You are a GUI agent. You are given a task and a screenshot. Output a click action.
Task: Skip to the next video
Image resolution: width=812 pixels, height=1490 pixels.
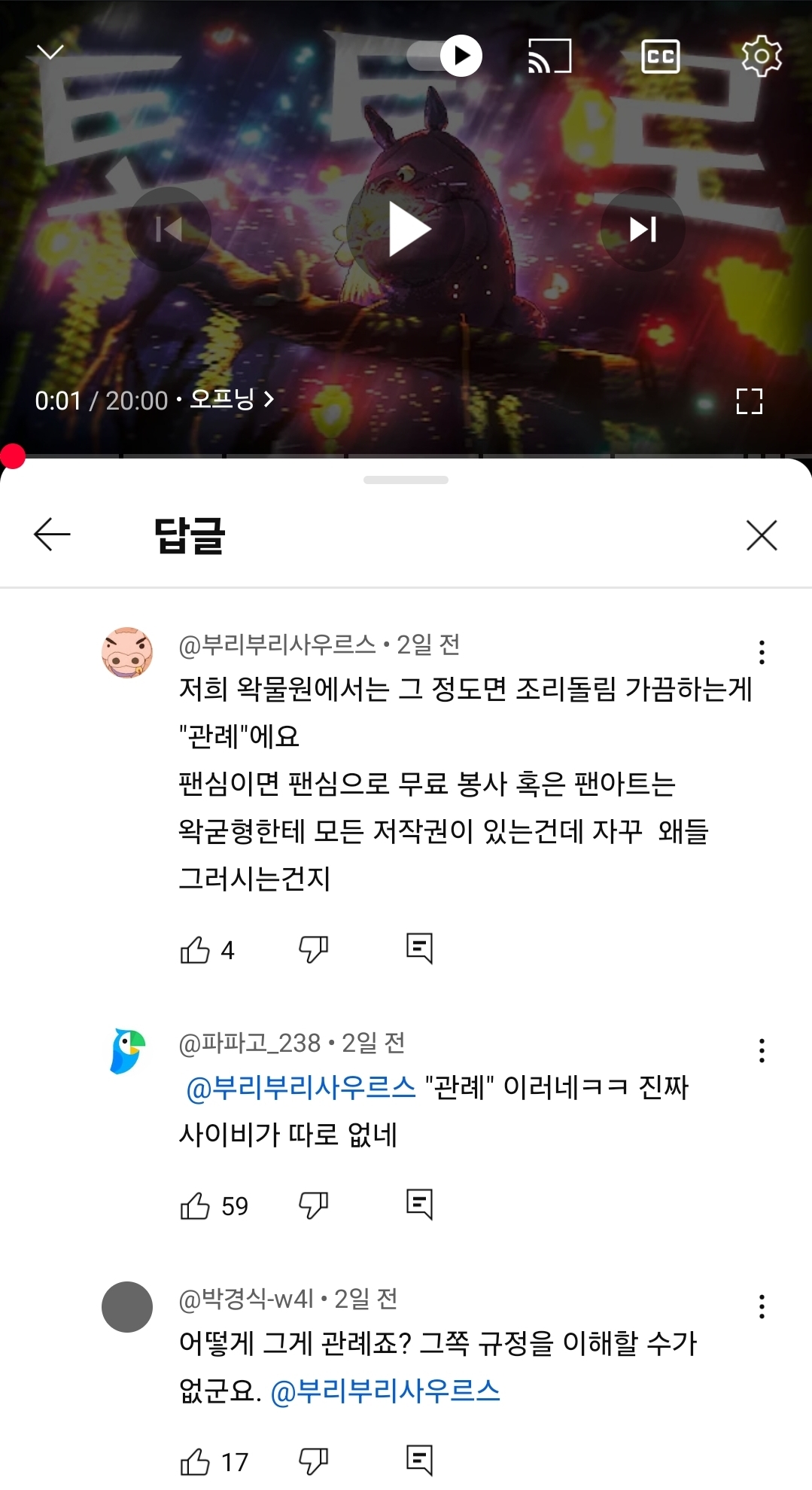coord(643,229)
